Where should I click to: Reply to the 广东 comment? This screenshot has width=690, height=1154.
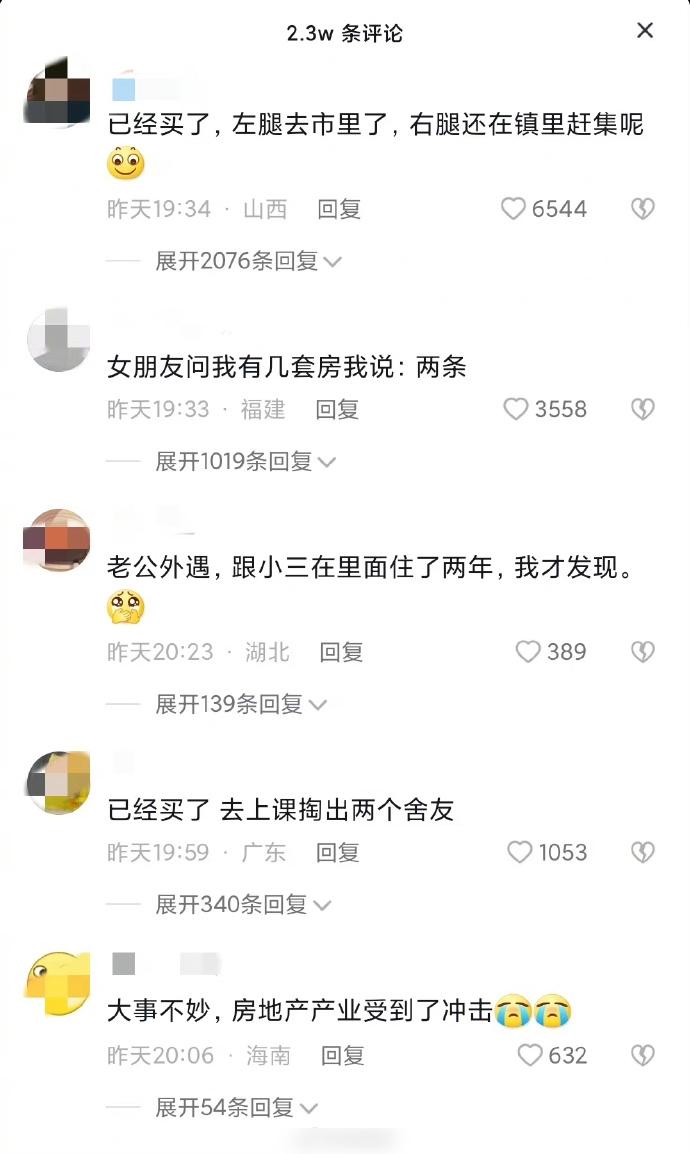click(338, 853)
